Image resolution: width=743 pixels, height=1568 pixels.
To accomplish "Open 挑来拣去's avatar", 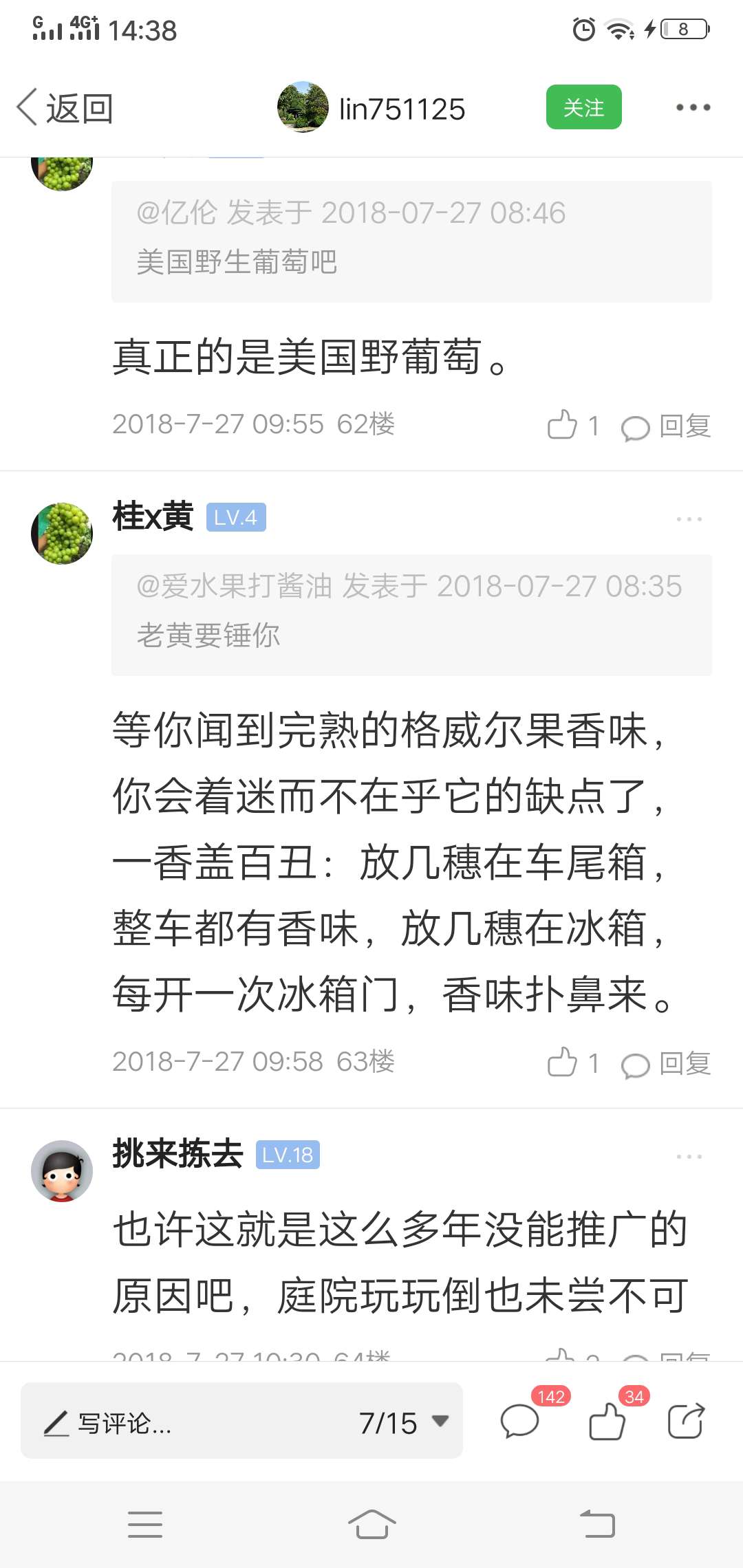I will [x=62, y=1171].
